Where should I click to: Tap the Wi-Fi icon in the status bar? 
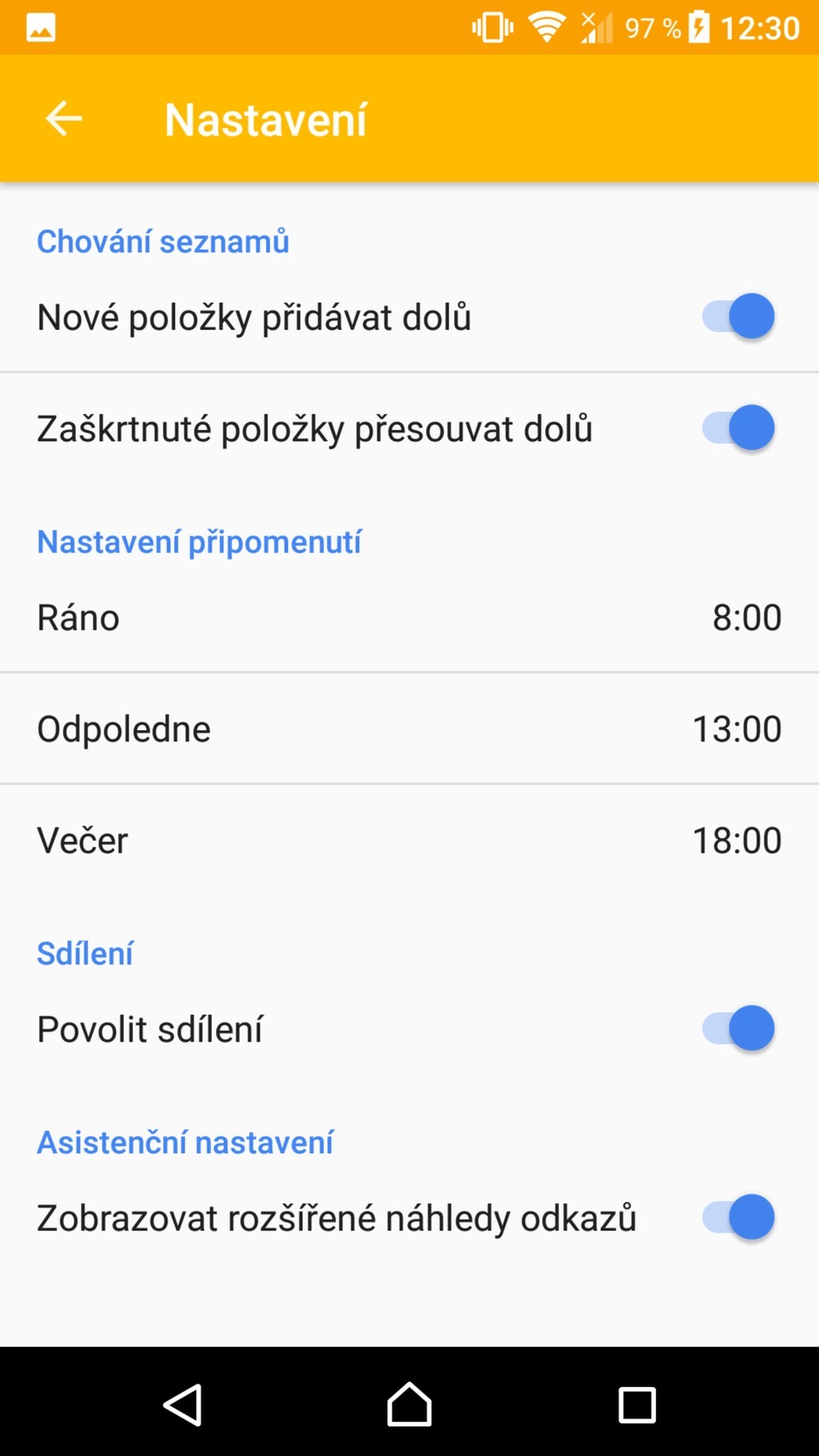tap(546, 26)
